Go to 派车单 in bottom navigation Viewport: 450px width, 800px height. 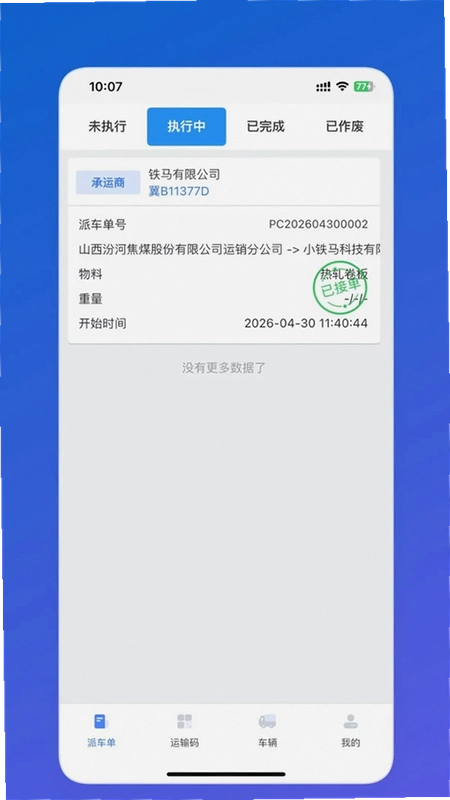101,730
